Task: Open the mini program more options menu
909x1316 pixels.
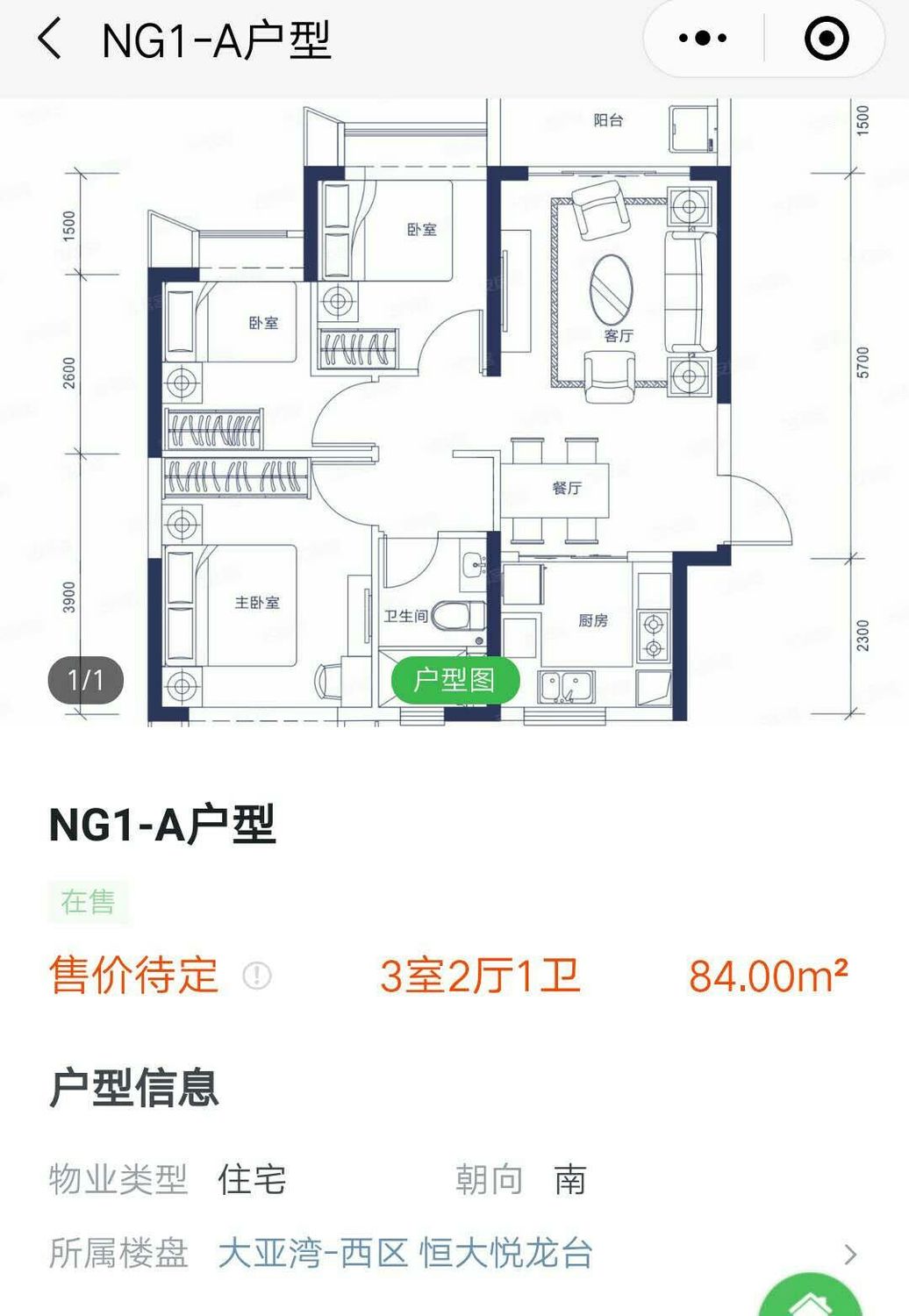Action: (703, 39)
